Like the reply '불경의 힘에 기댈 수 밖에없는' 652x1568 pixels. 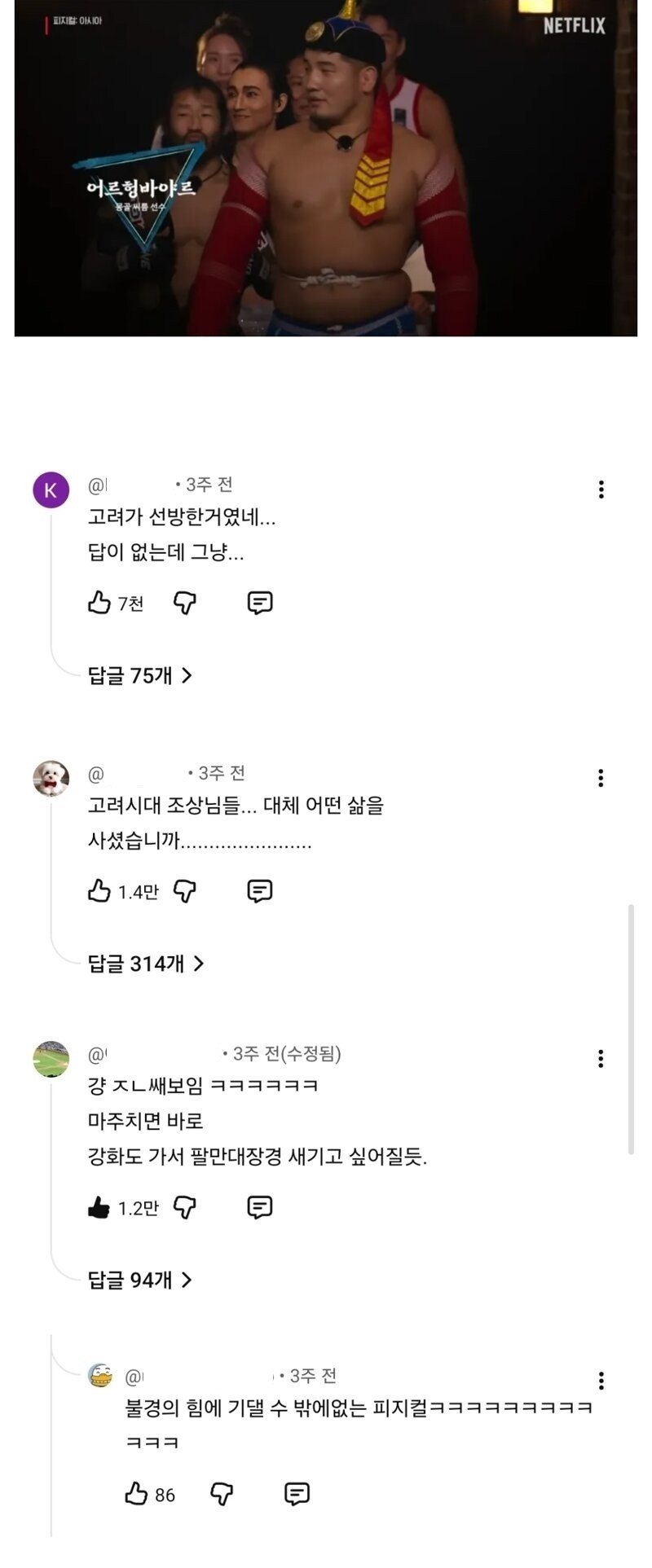click(x=135, y=1494)
